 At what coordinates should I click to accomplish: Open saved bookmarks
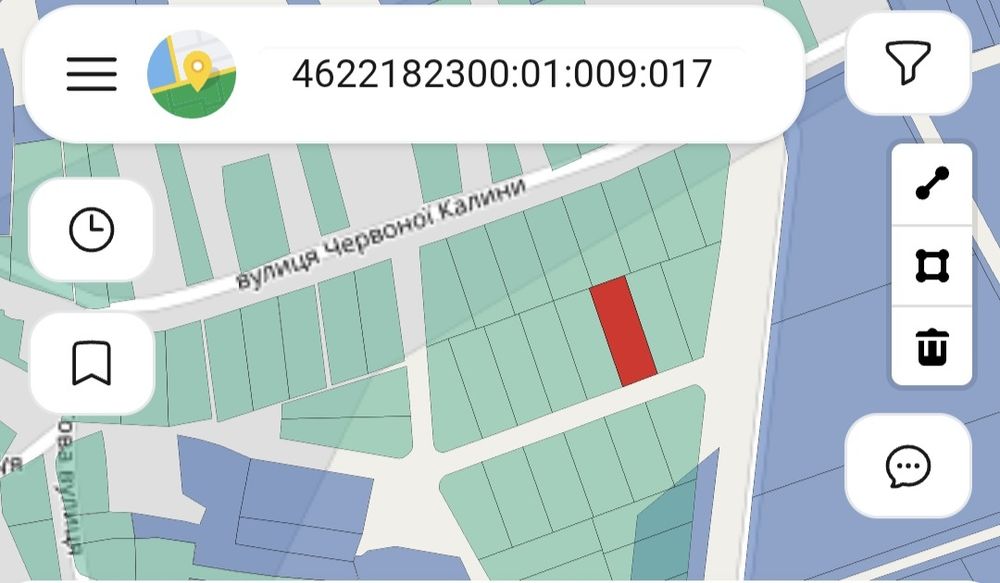tap(92, 362)
